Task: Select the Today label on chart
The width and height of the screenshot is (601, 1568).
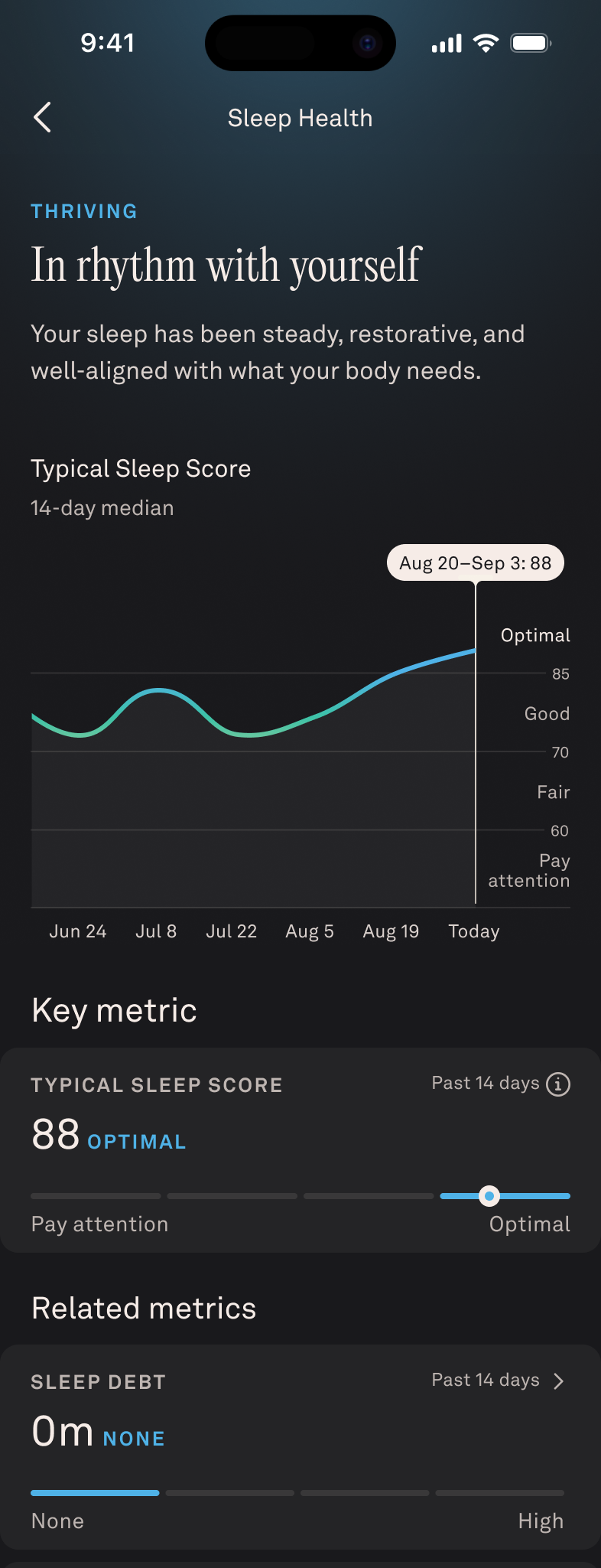Action: 473,931
